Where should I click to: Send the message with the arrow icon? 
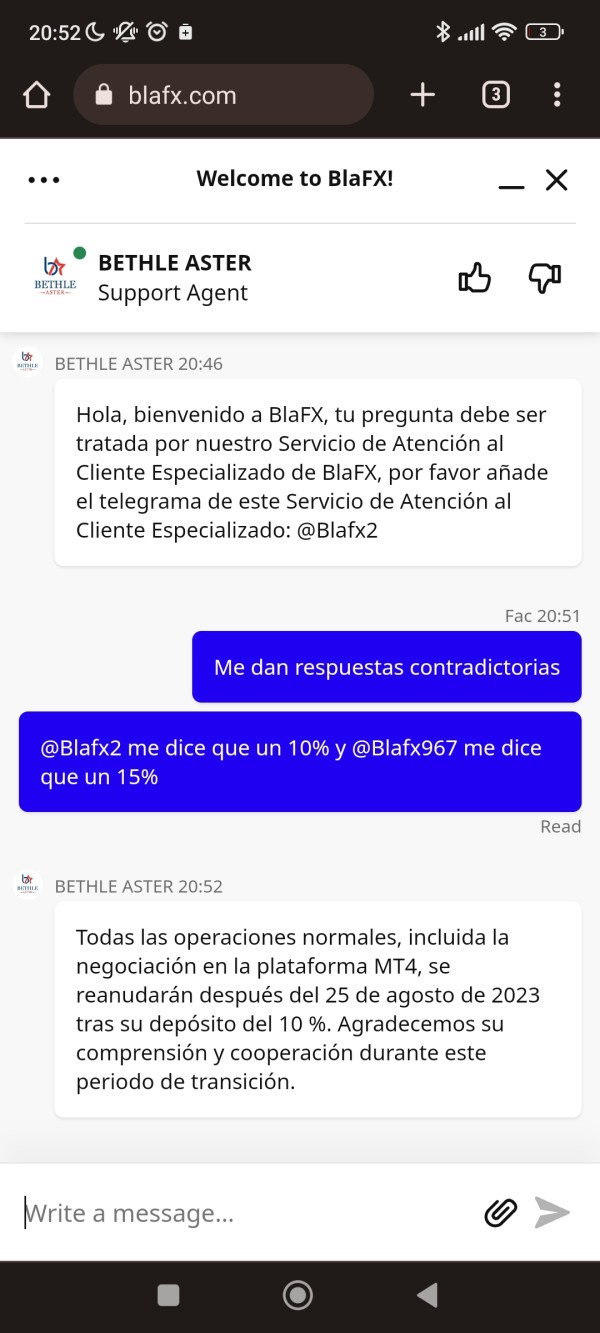pyautogui.click(x=552, y=1213)
